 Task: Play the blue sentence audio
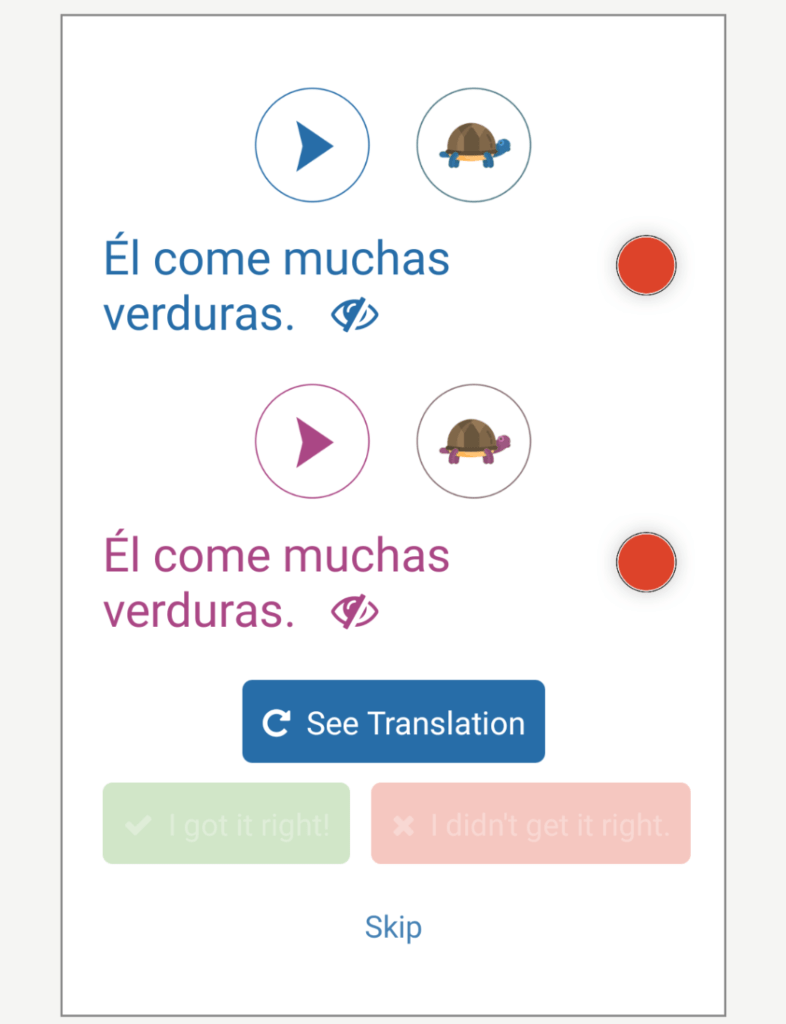click(x=312, y=145)
